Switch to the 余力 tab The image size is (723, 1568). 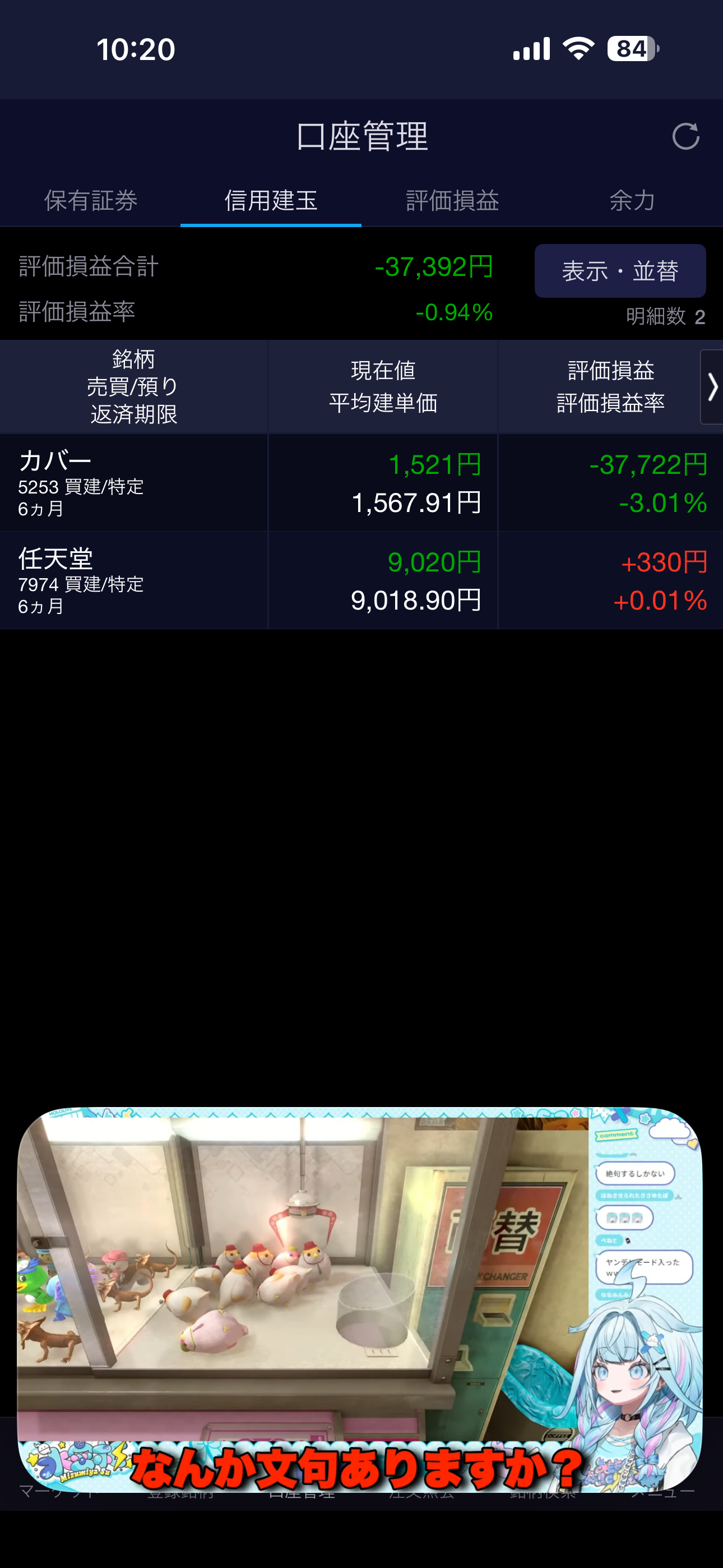(632, 200)
